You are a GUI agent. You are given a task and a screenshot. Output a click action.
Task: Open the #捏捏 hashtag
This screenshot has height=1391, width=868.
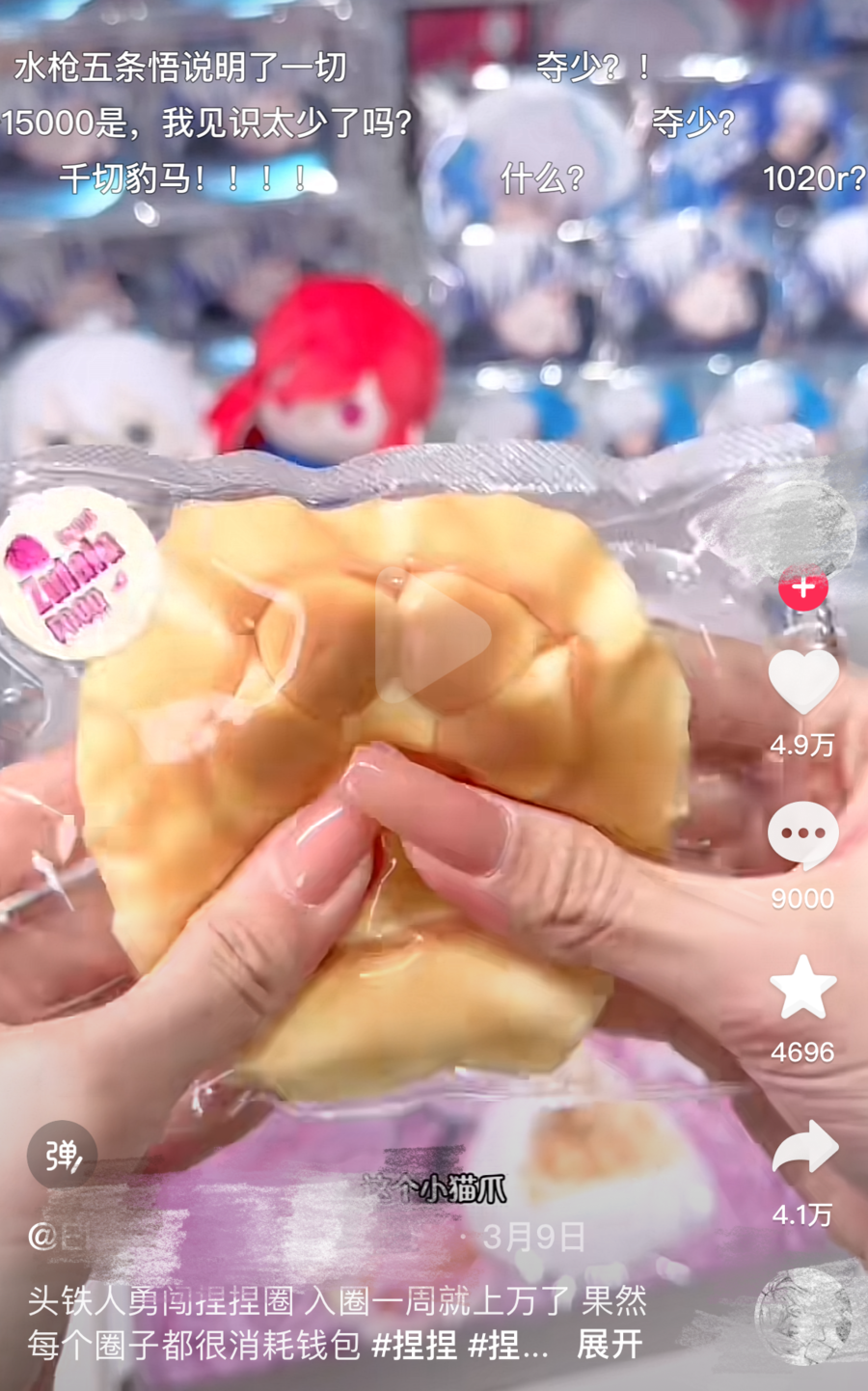(x=415, y=1345)
